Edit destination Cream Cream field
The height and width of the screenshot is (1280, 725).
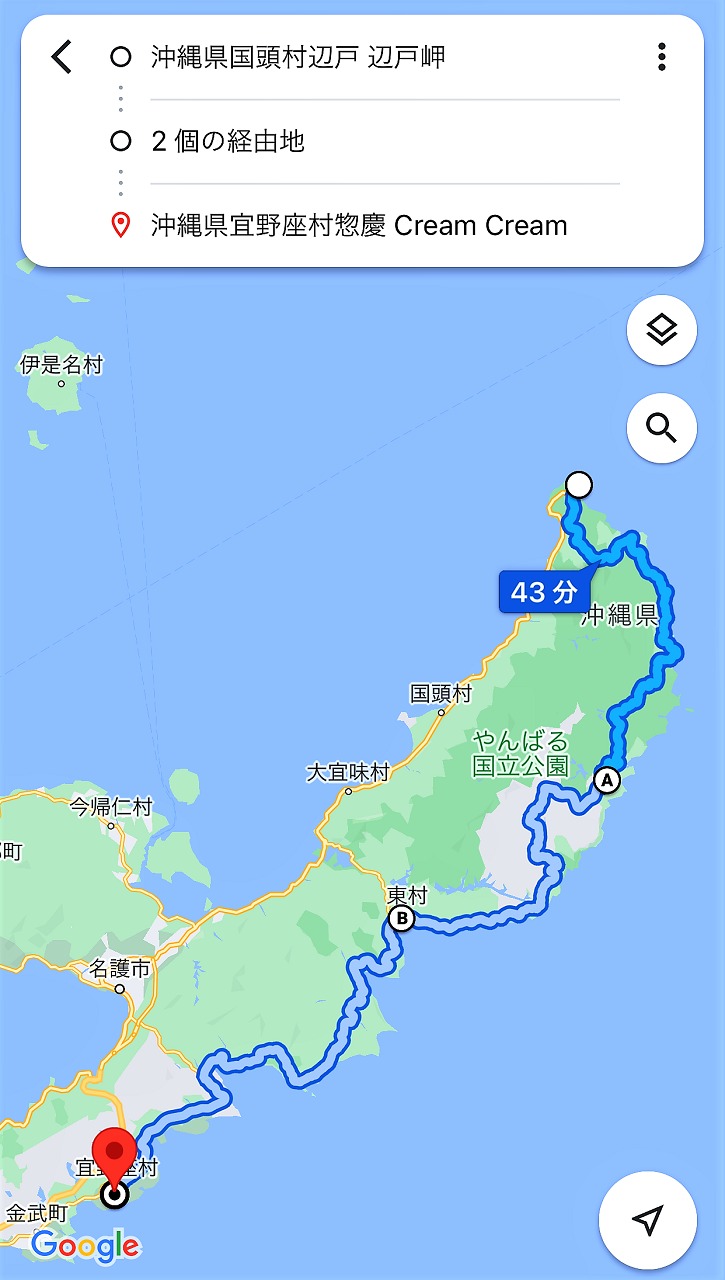pos(385,225)
